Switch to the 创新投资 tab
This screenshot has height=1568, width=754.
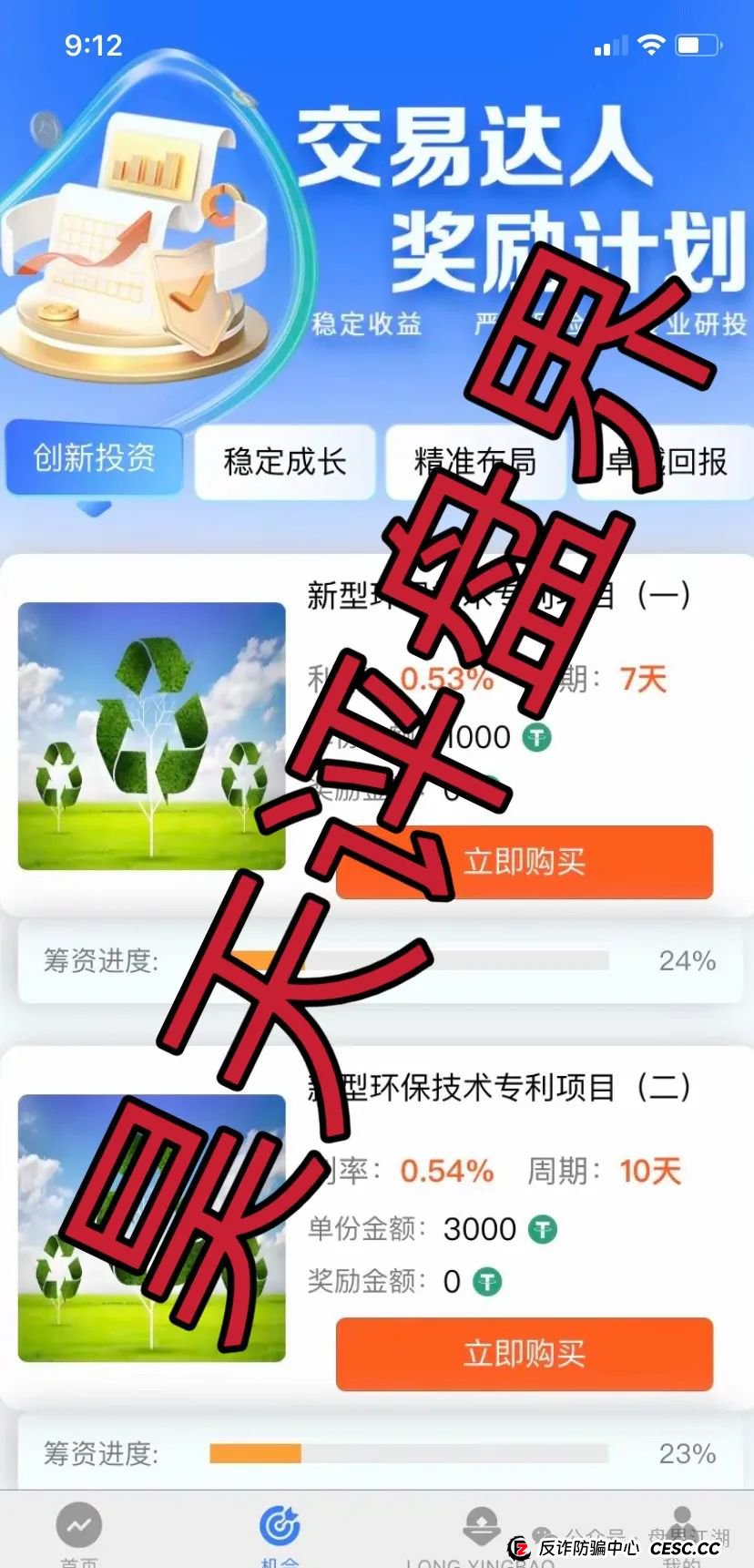click(x=95, y=458)
